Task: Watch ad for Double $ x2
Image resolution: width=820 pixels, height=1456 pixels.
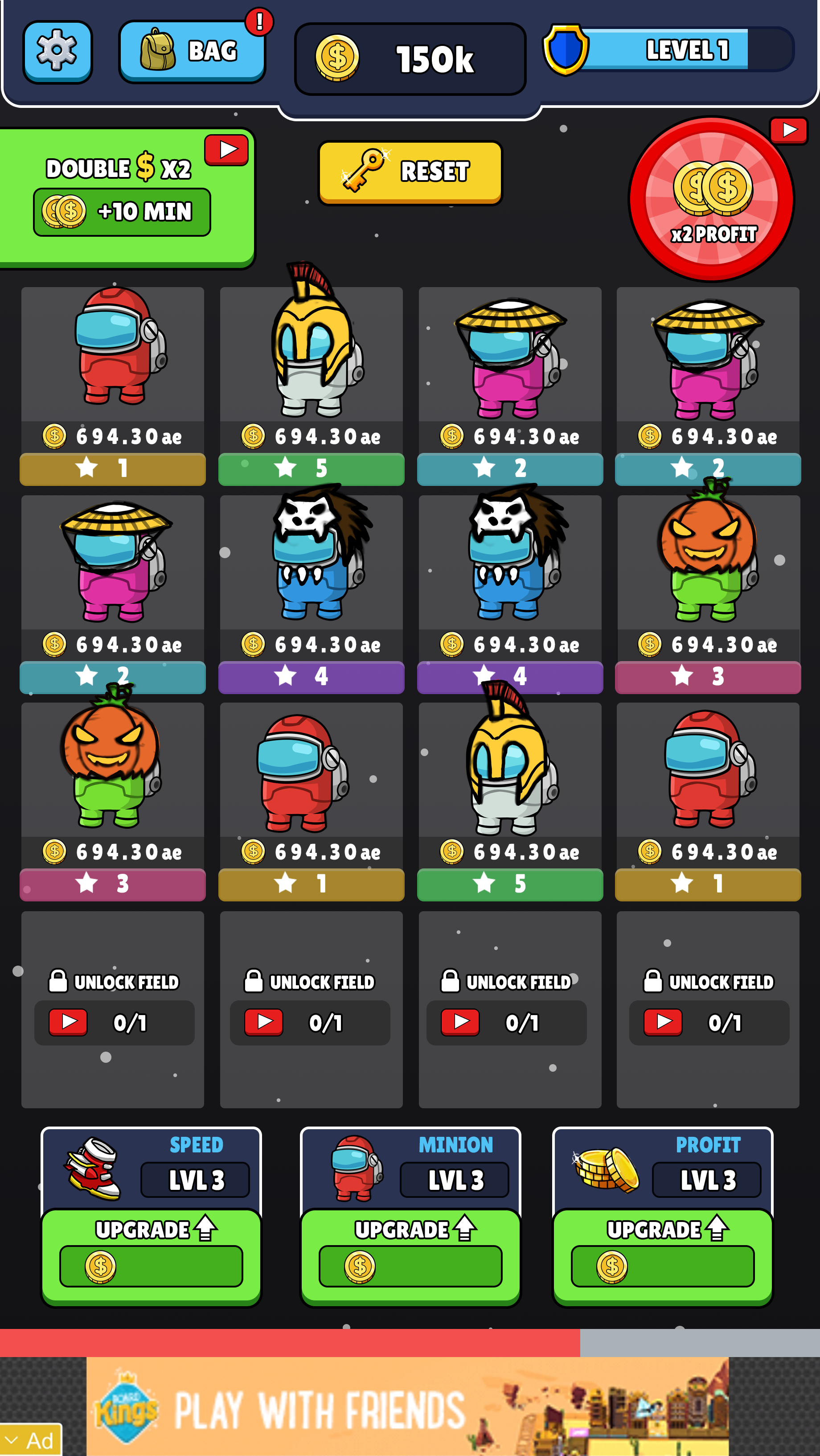Action: [126, 198]
